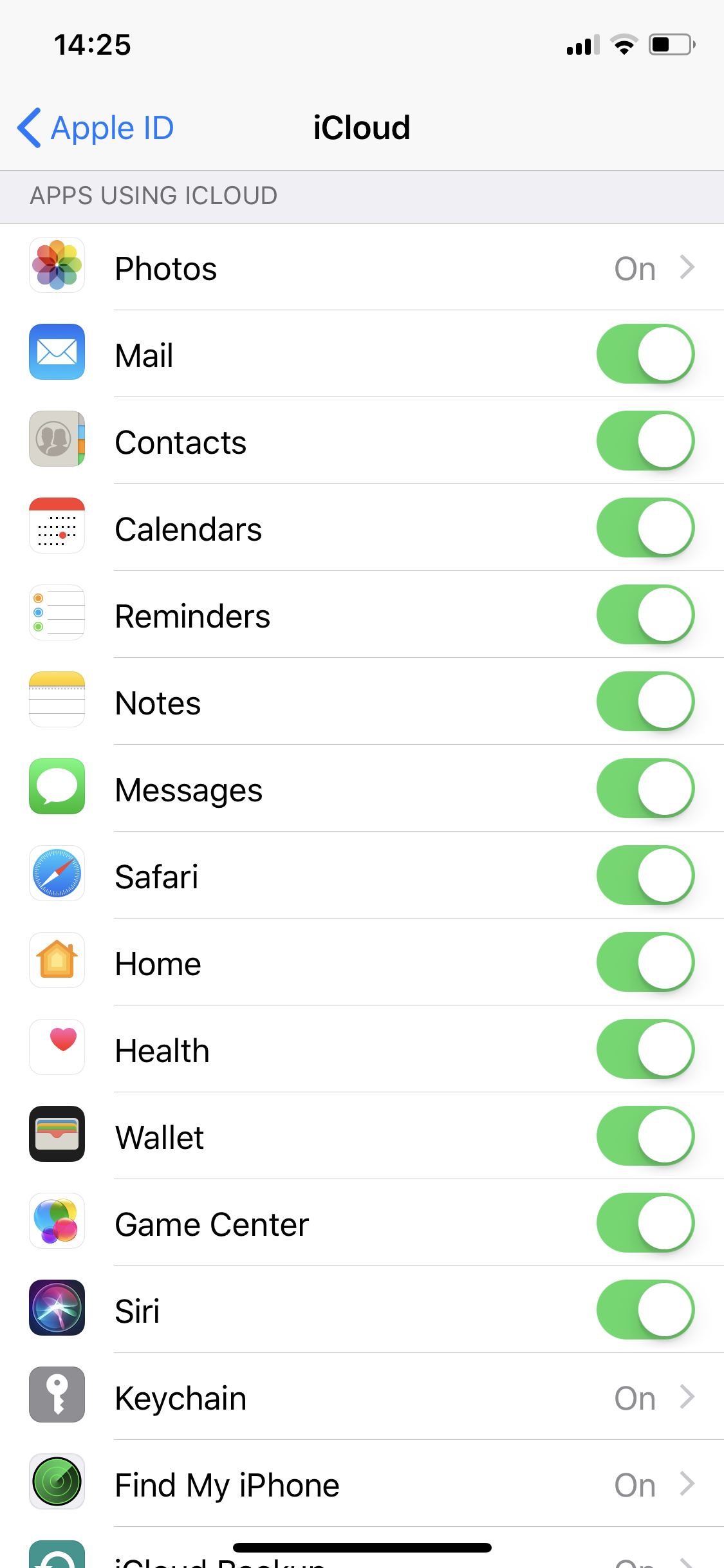Switch off Wallet toggle
The width and height of the screenshot is (724, 1568).
(645, 1136)
